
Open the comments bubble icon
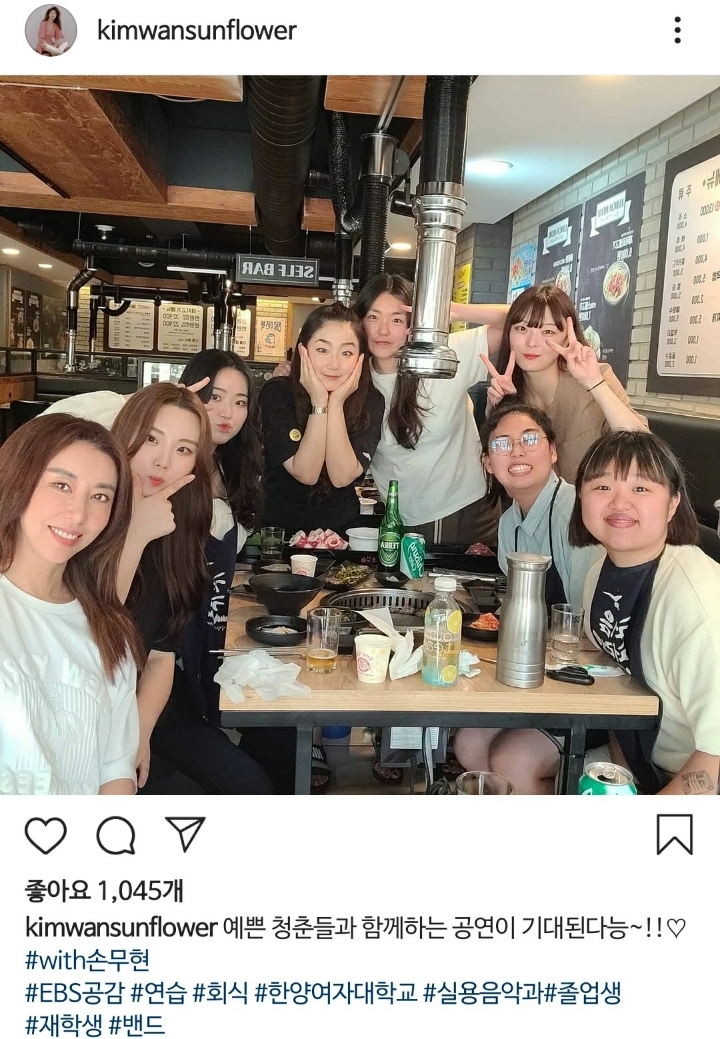coord(116,835)
